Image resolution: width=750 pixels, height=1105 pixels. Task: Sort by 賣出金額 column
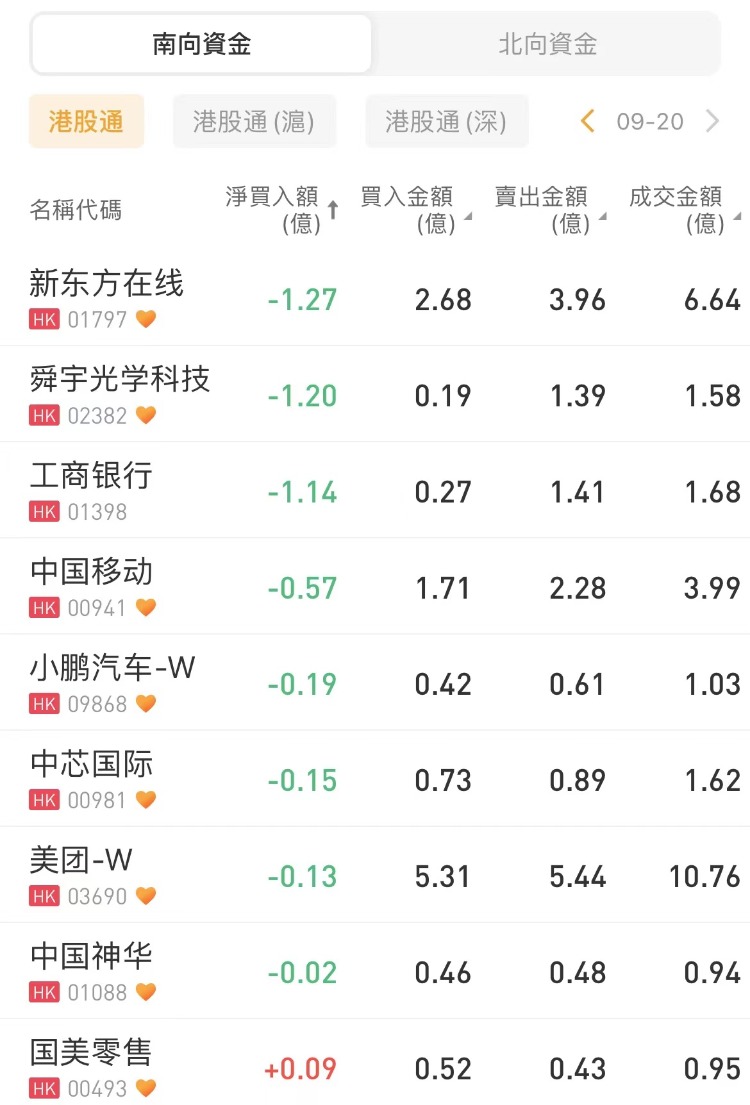point(549,209)
